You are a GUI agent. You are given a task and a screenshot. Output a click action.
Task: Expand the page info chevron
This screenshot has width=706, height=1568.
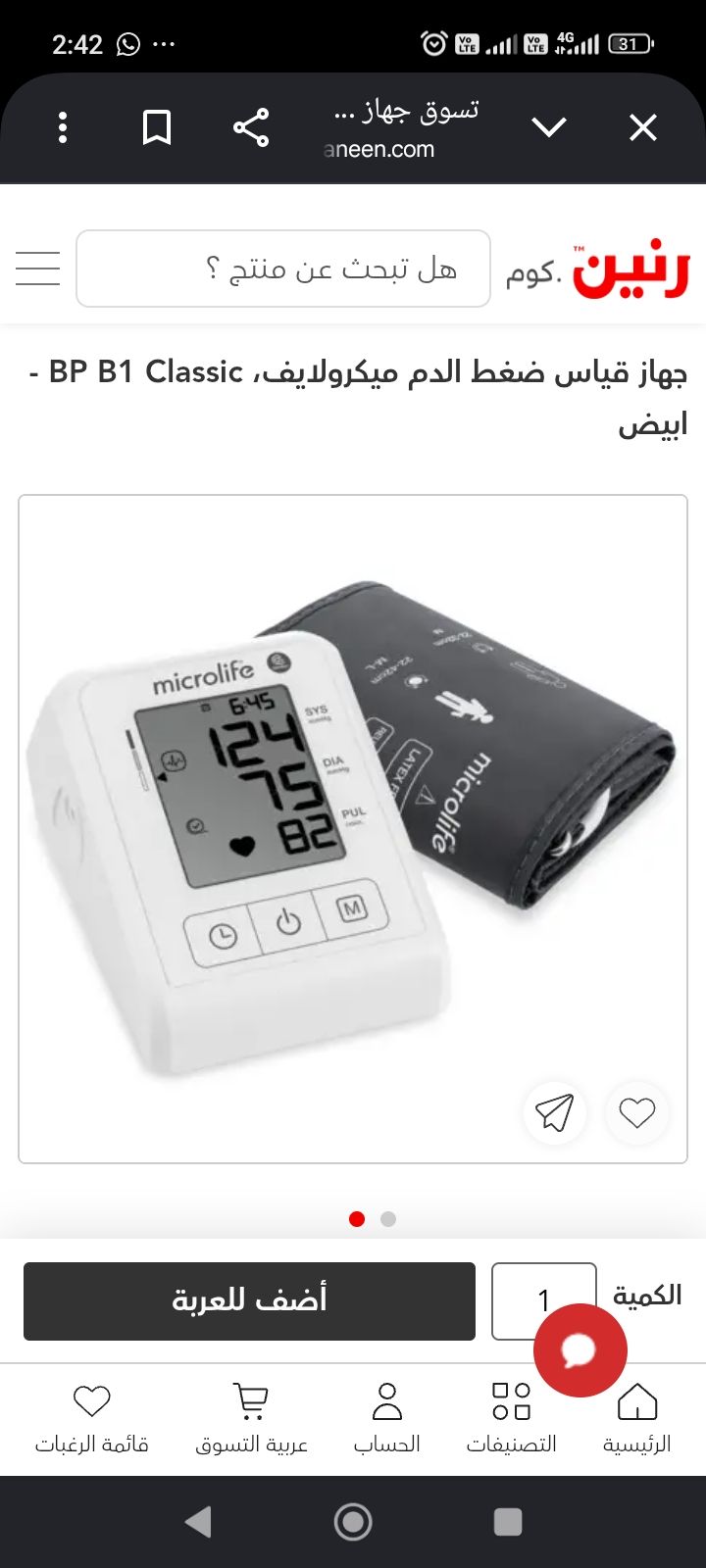coord(549,127)
